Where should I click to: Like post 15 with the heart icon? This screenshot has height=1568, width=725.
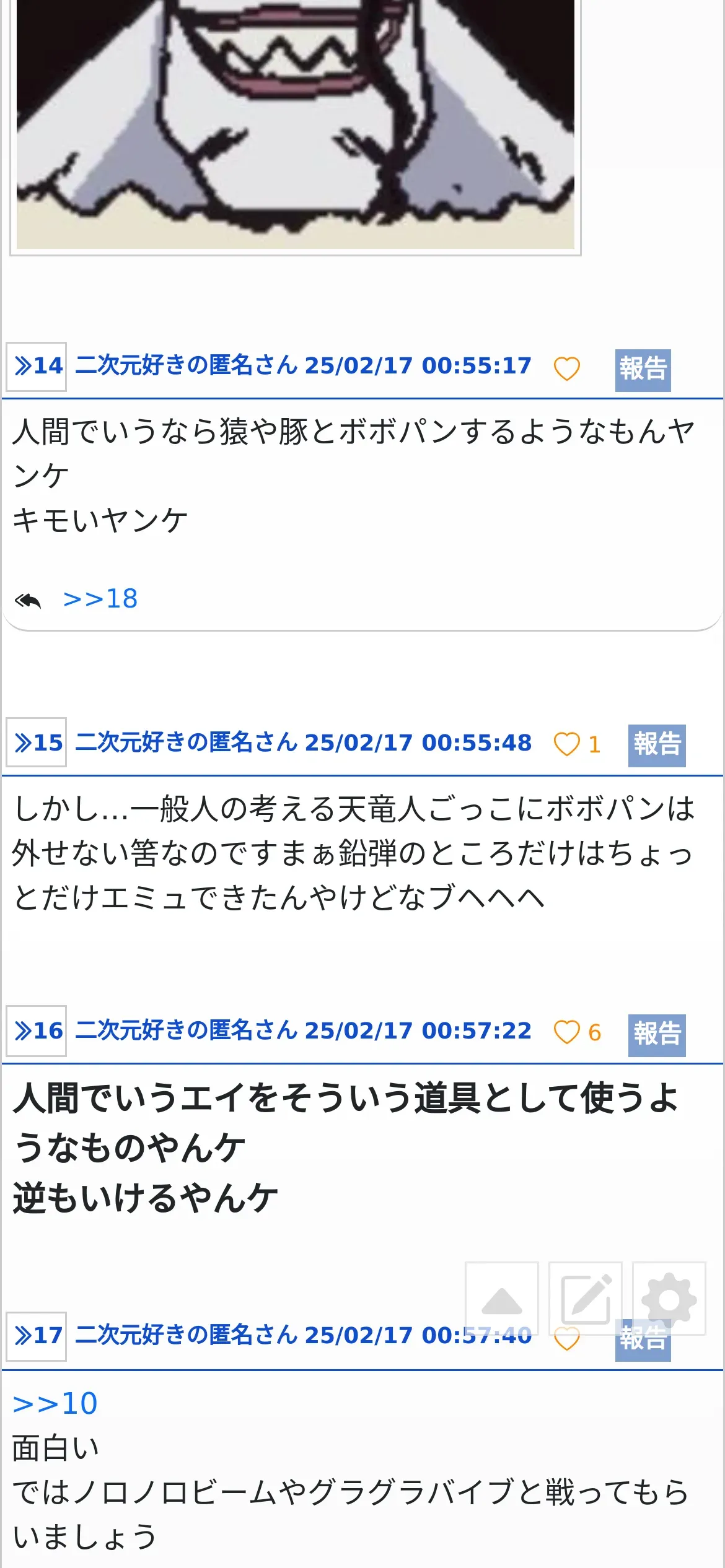point(566,744)
